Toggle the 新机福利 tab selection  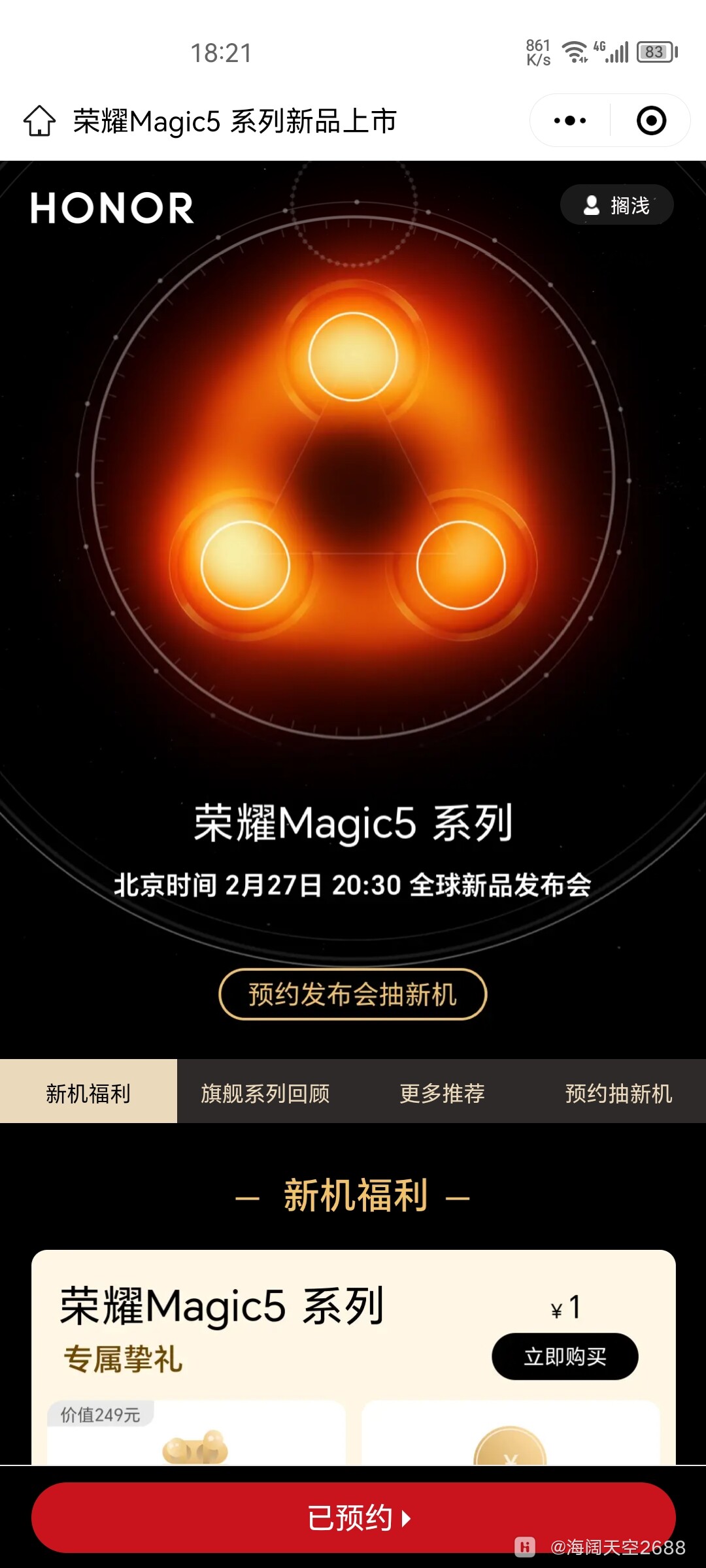click(x=87, y=1092)
